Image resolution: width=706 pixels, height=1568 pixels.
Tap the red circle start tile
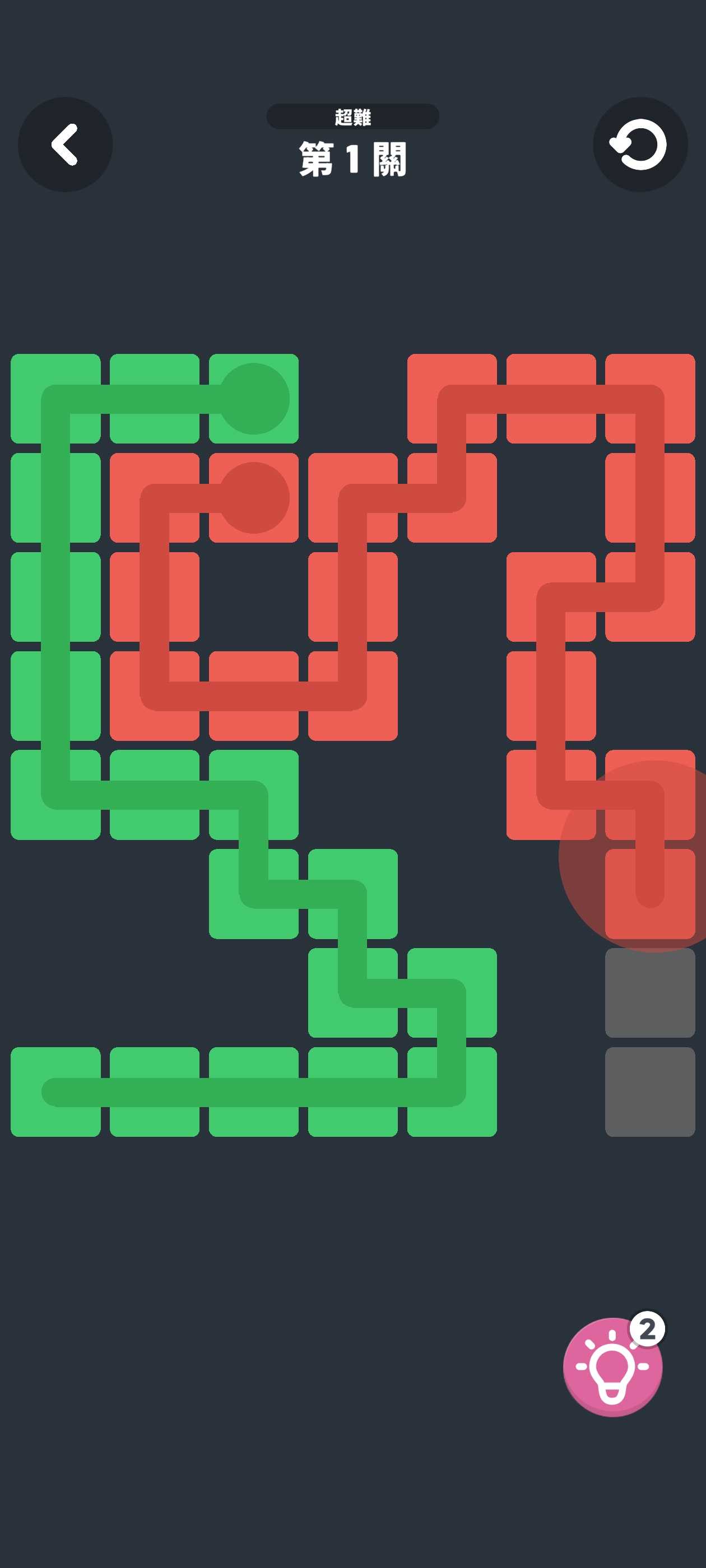[254, 497]
